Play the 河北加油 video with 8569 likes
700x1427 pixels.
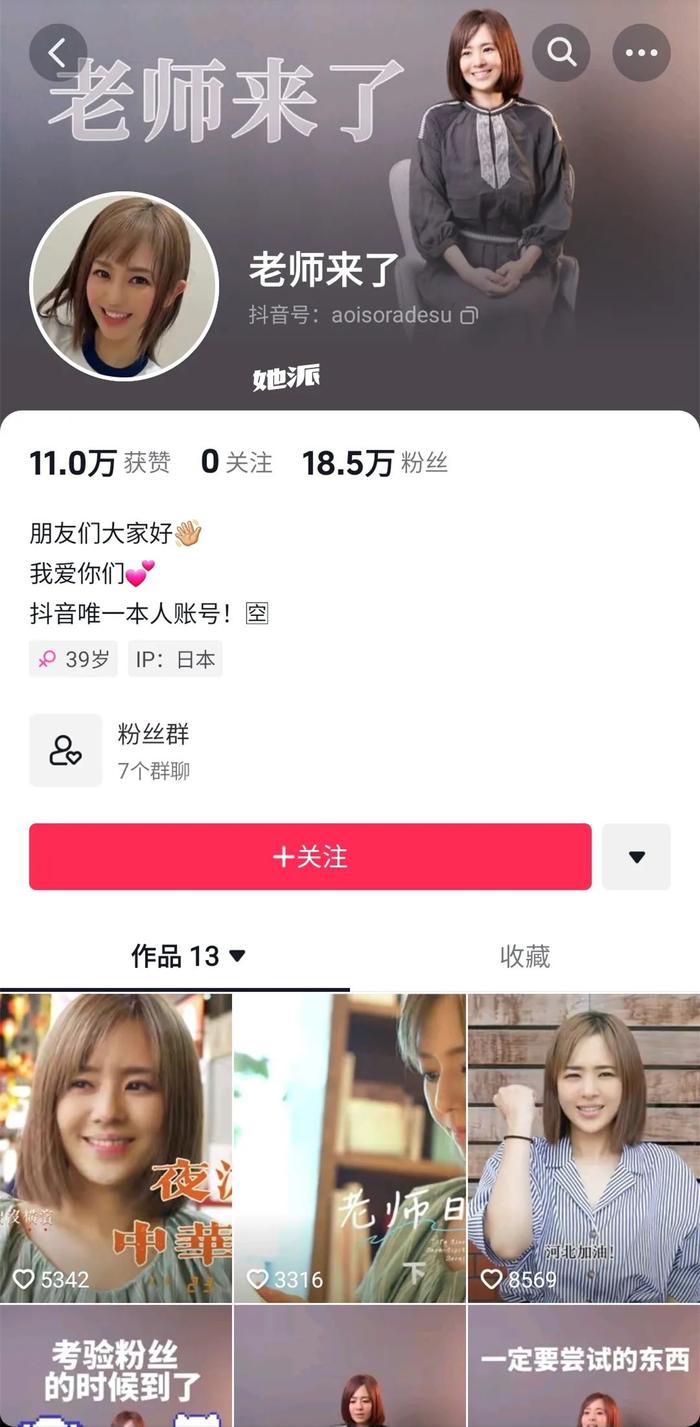[583, 1147]
